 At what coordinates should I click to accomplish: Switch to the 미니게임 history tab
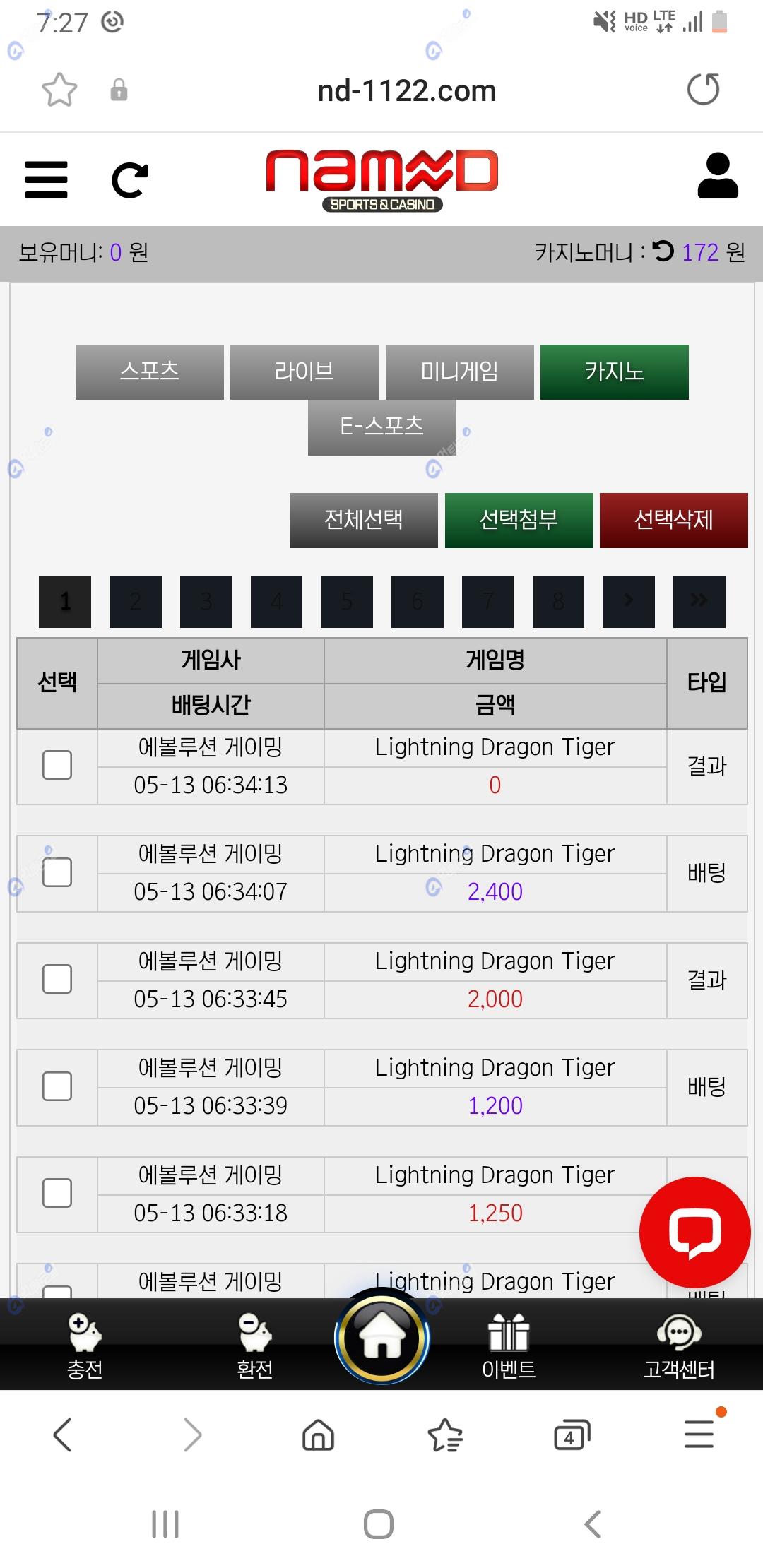459,372
